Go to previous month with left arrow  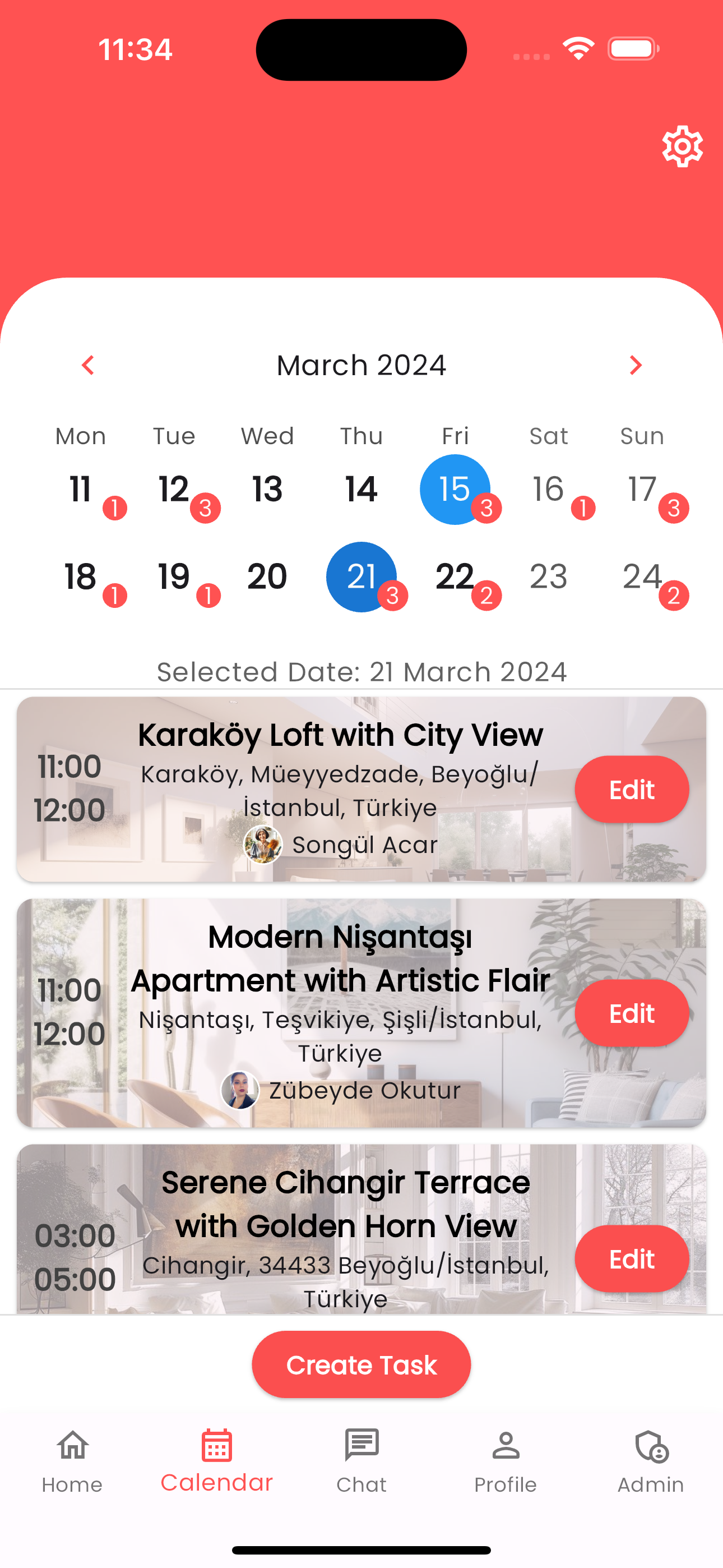(x=88, y=365)
